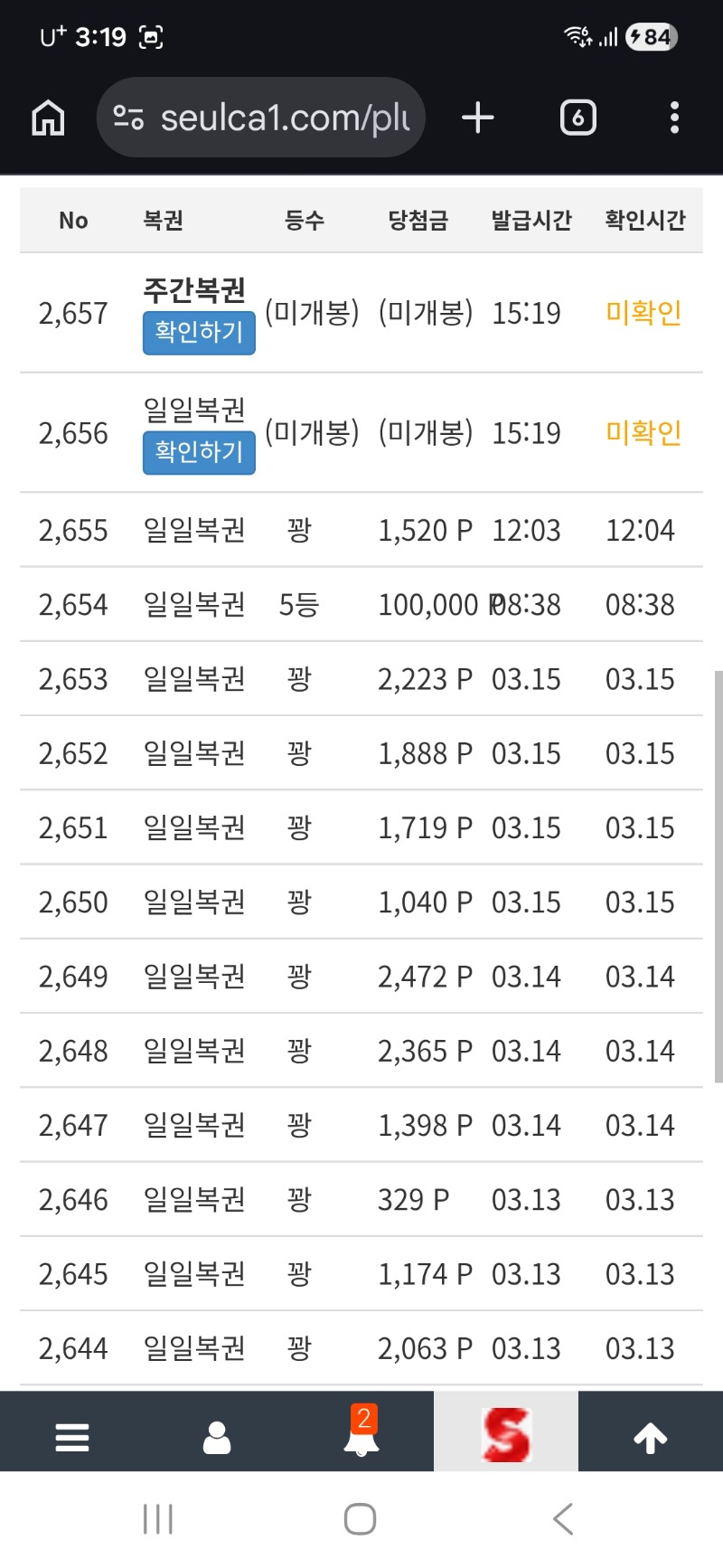Open the browser overflow menu
723x1568 pixels.
[x=674, y=118]
